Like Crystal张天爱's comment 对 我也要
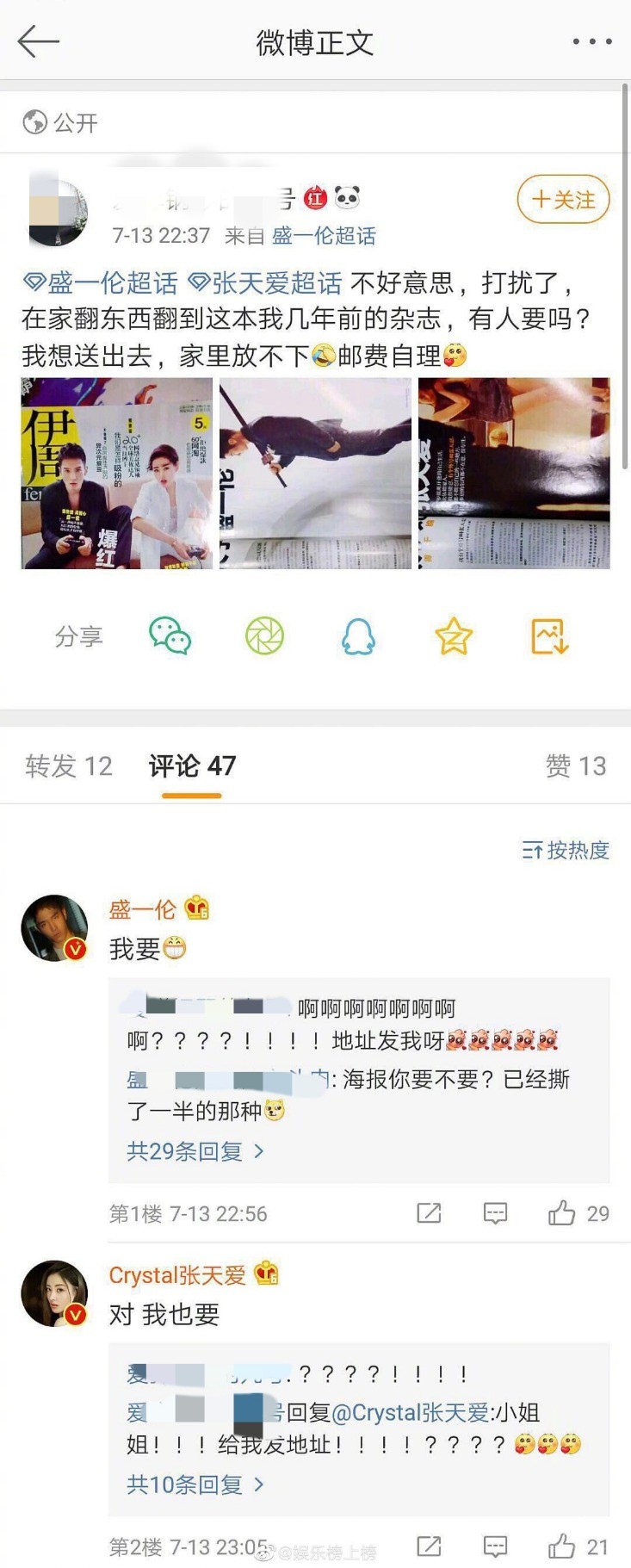The width and height of the screenshot is (631, 1568). 563,1546
